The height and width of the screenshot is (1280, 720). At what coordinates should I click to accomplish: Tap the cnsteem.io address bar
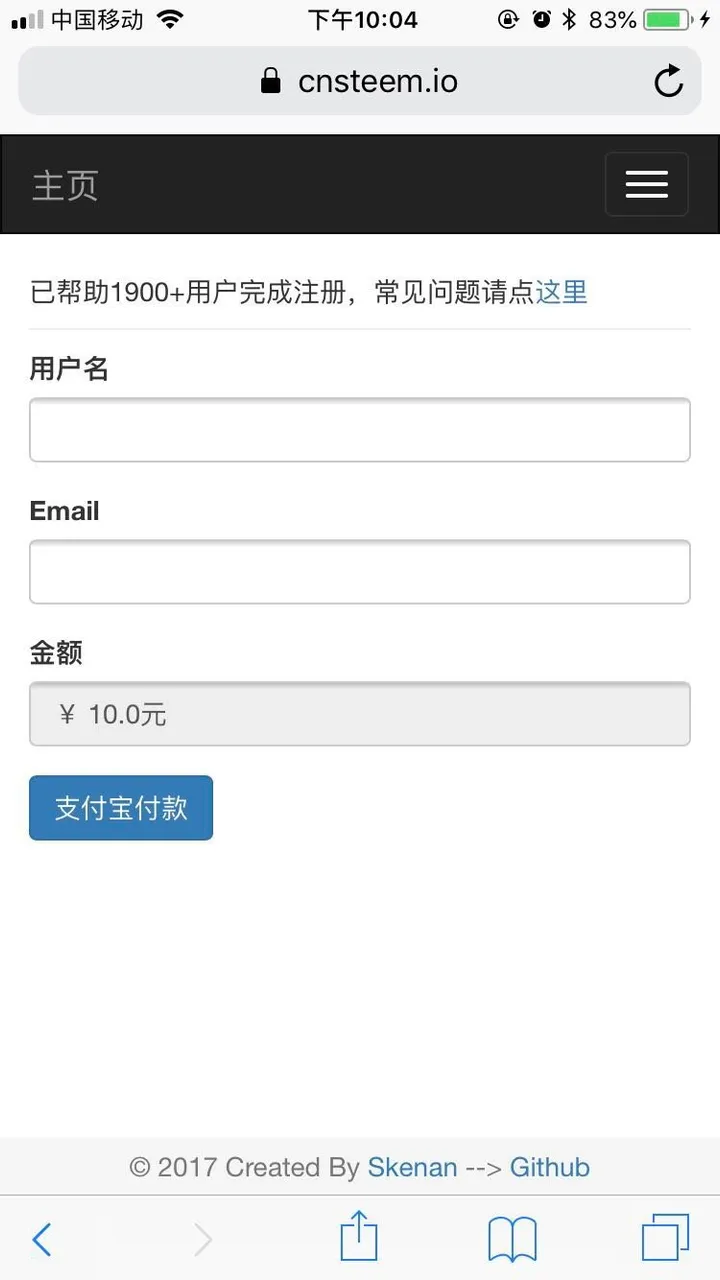point(360,81)
